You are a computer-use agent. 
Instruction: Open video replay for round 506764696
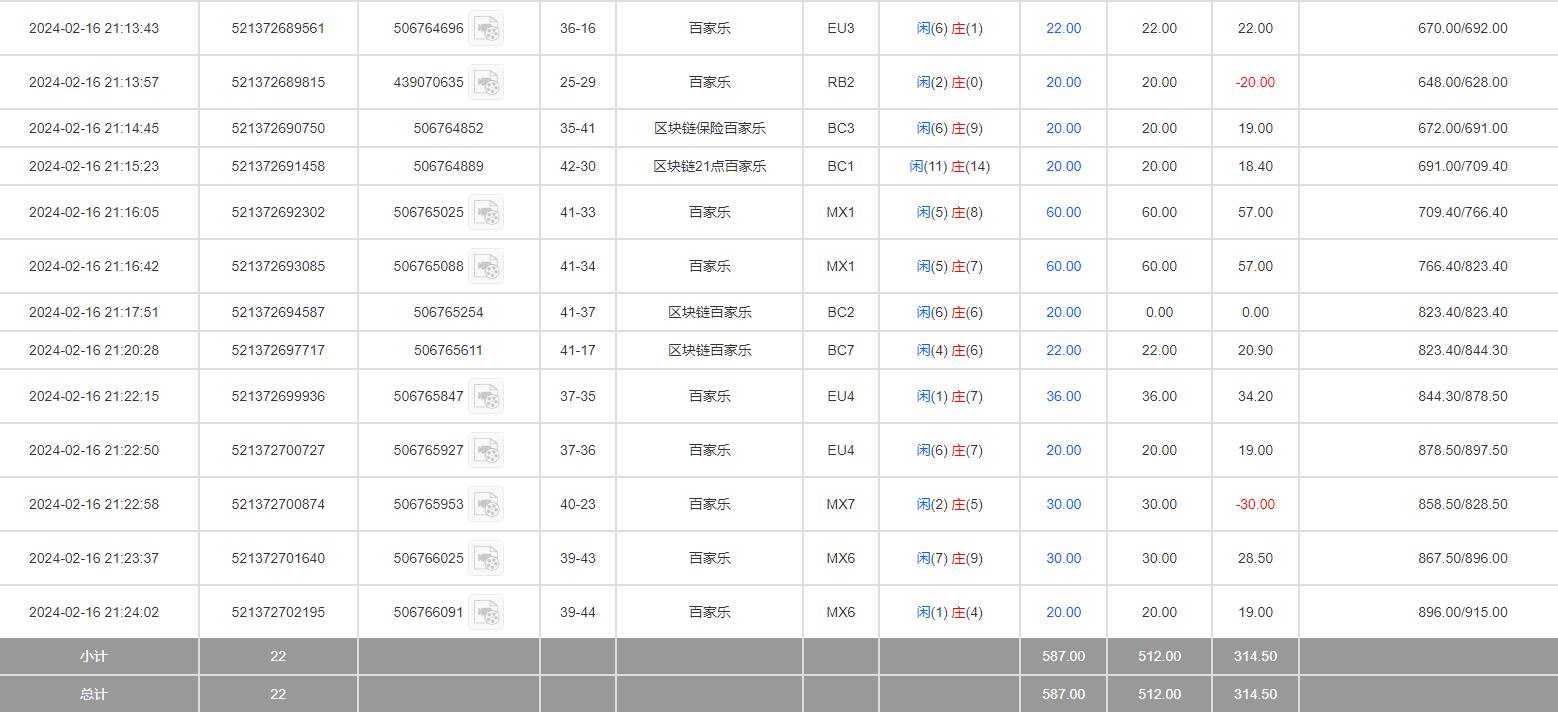486,29
